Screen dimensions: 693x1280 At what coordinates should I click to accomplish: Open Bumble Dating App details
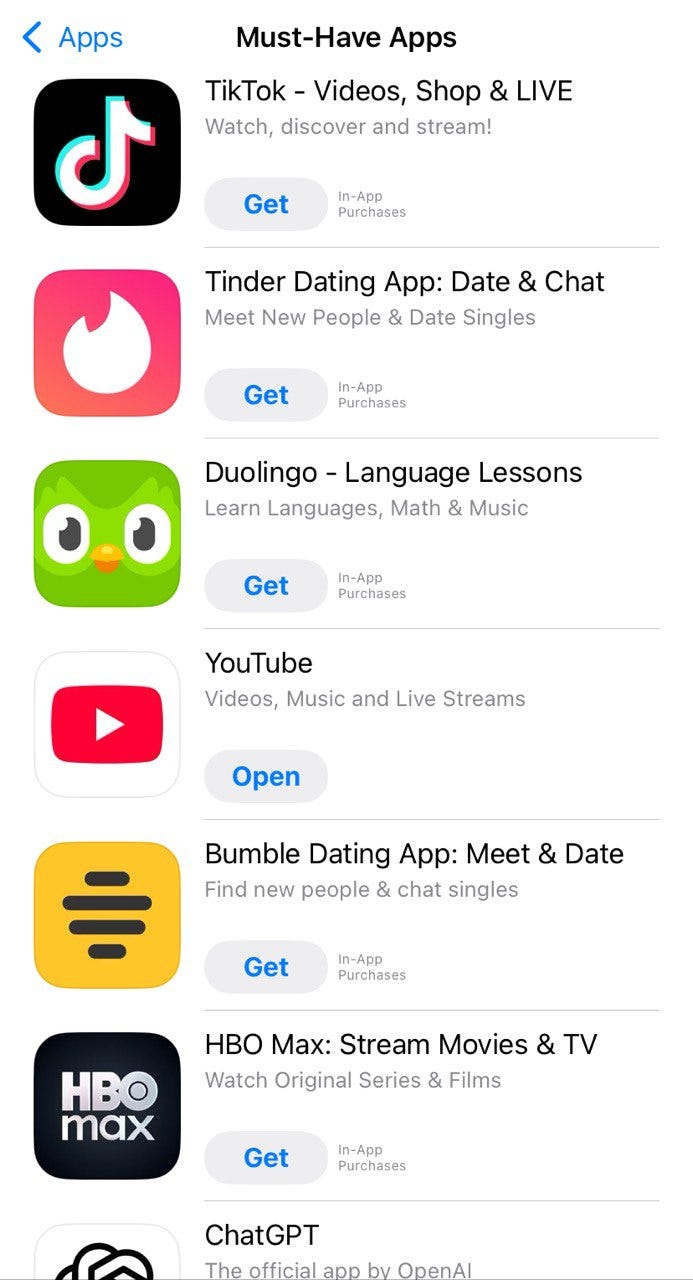pyautogui.click(x=414, y=854)
